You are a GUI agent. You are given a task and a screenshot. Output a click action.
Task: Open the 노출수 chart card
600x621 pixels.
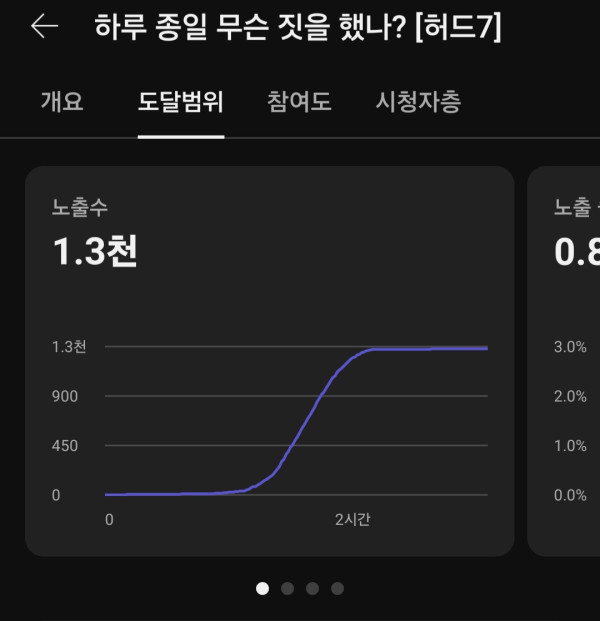pyautogui.click(x=269, y=360)
